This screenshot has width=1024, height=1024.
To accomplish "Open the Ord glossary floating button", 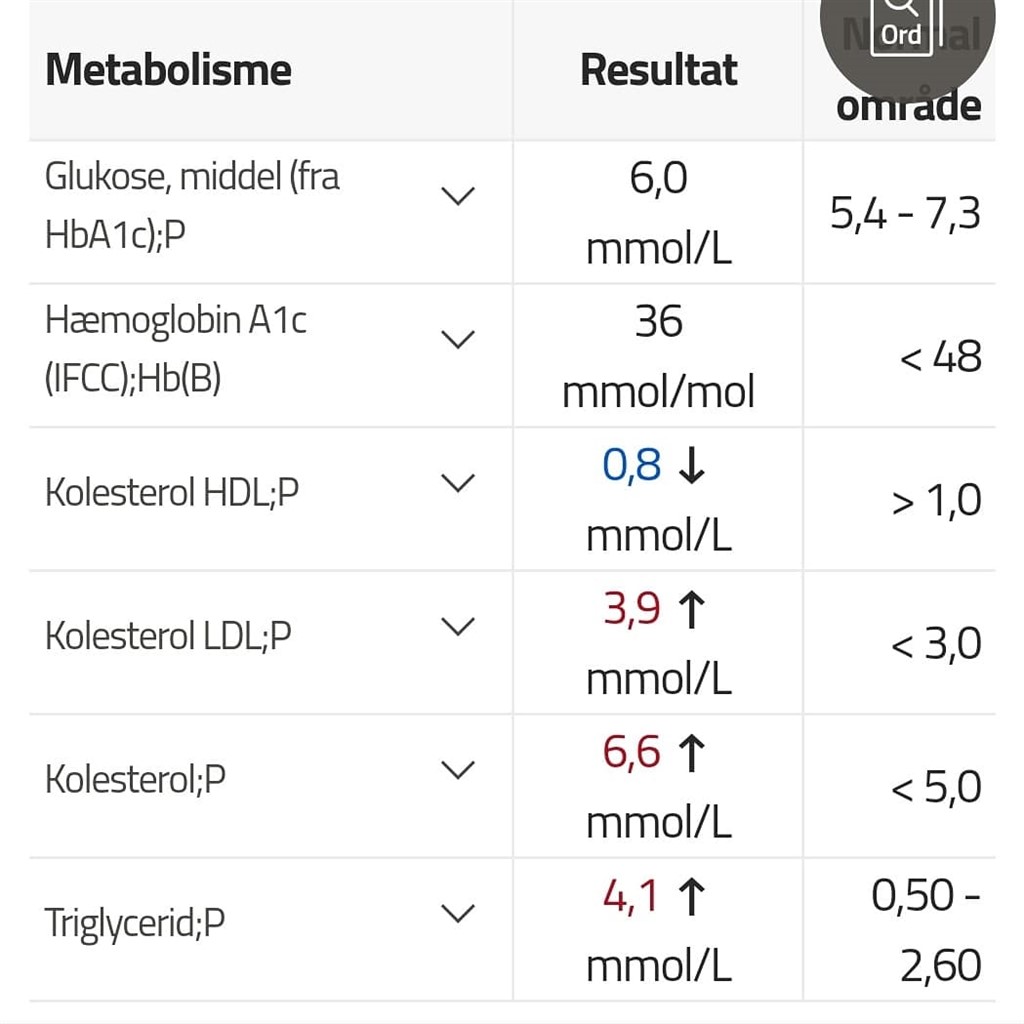I will pos(903,30).
